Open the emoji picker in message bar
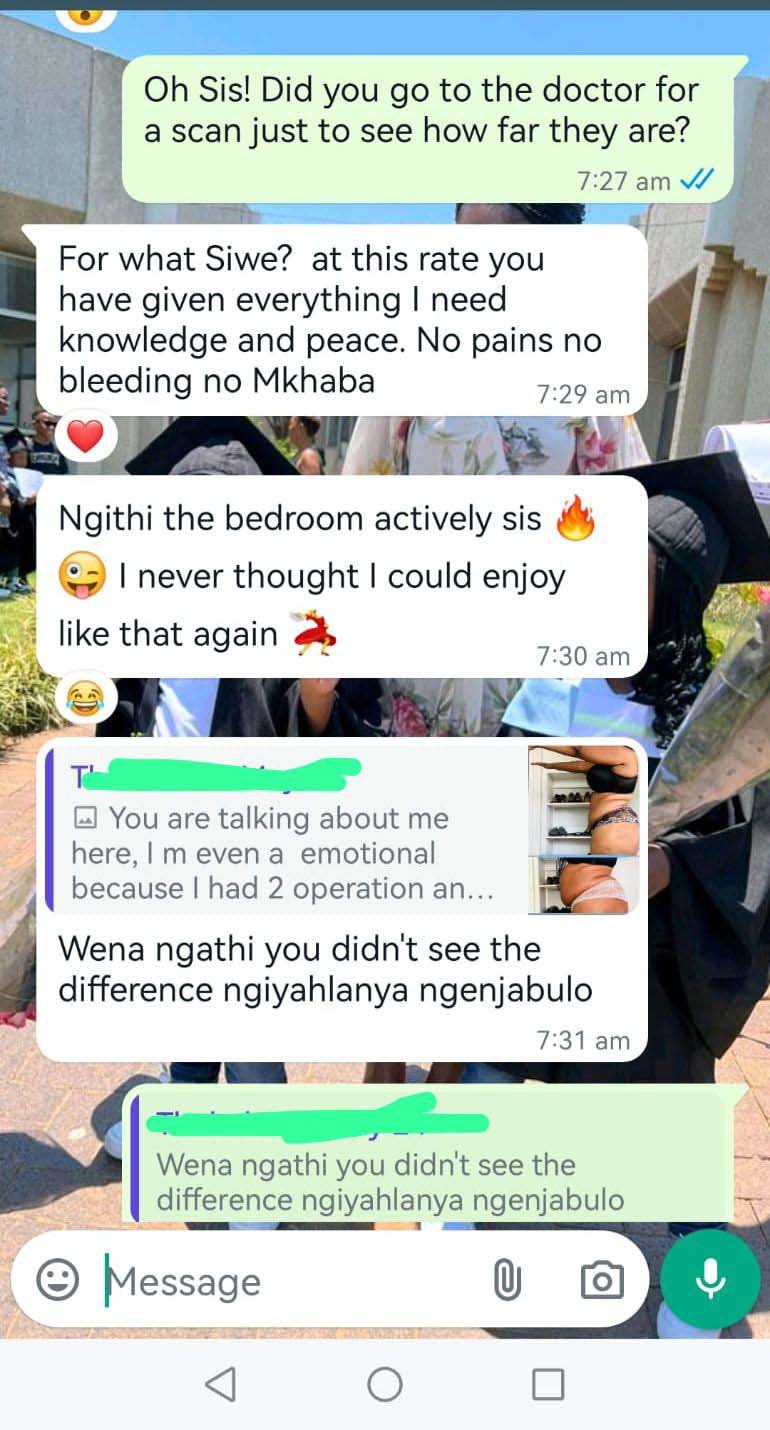Viewport: 770px width, 1430px height. 57,1280
